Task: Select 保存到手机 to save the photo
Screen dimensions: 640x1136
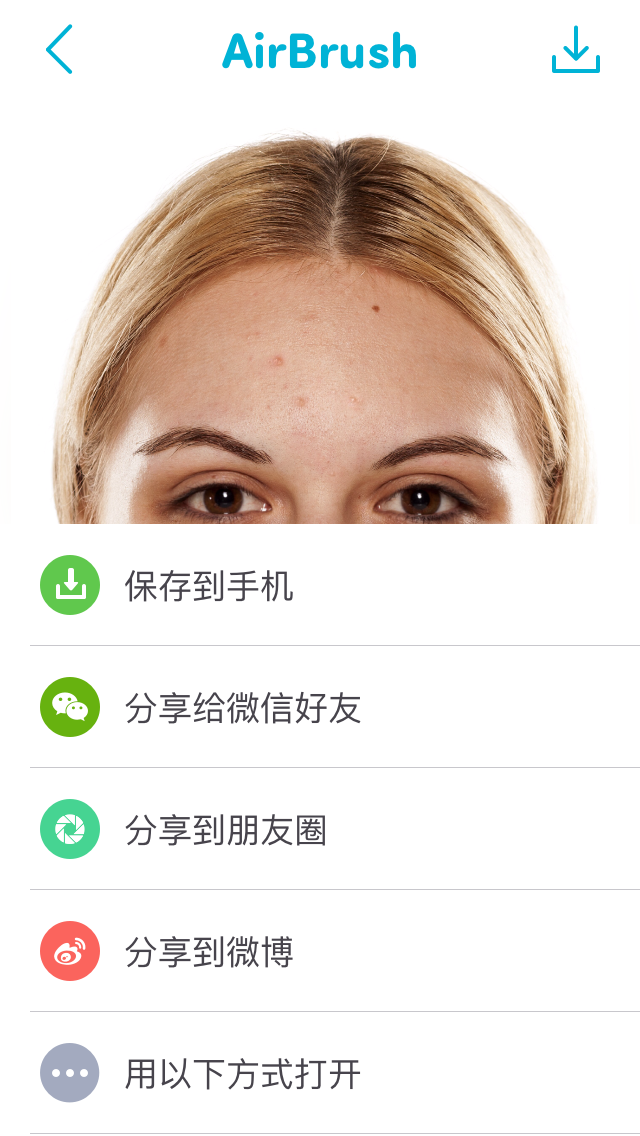Action: point(320,585)
